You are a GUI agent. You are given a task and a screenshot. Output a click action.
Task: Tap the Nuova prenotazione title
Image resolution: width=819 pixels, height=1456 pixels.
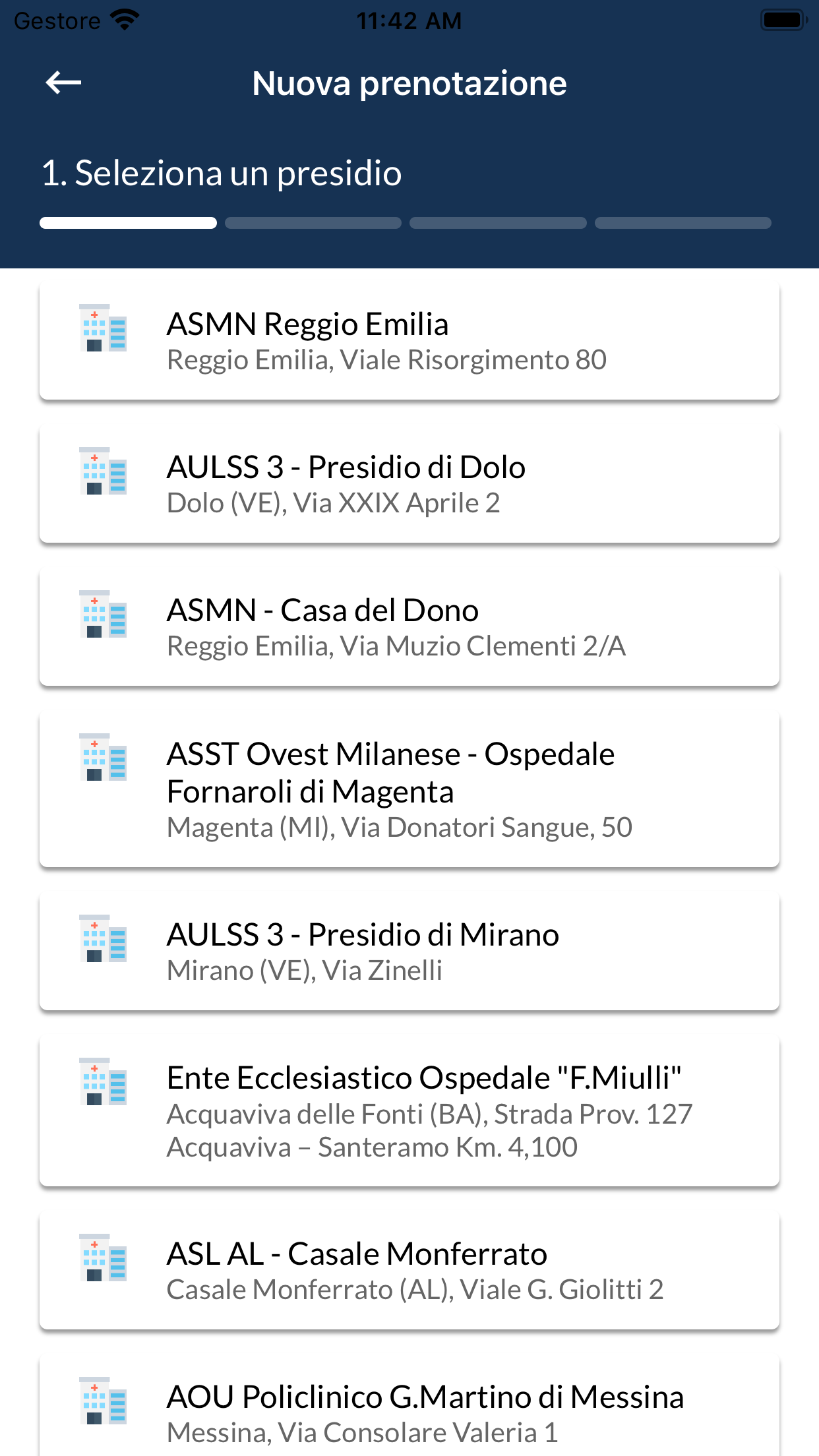(x=409, y=83)
